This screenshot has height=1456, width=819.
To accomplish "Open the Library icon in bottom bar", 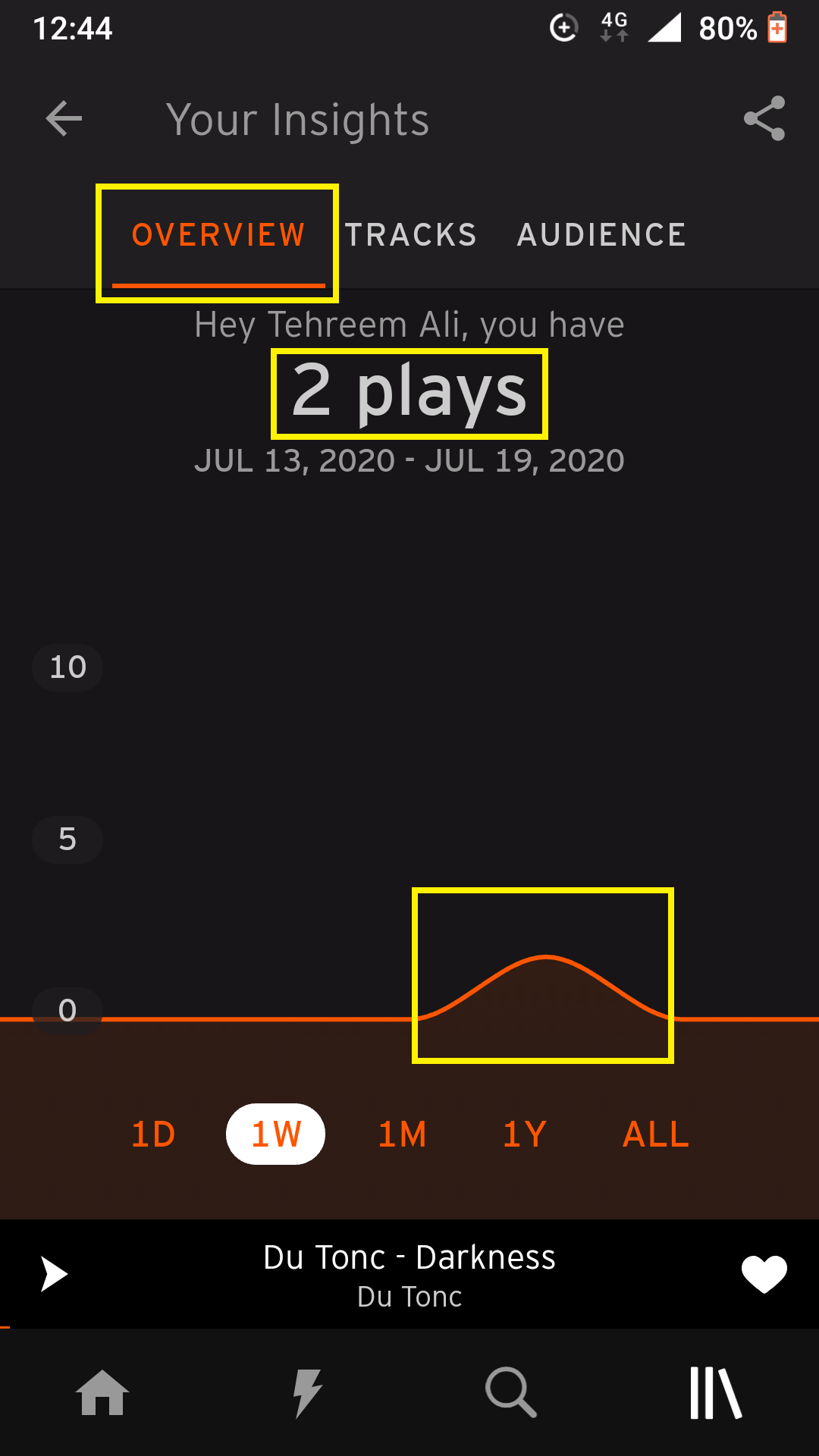I will (716, 1392).
